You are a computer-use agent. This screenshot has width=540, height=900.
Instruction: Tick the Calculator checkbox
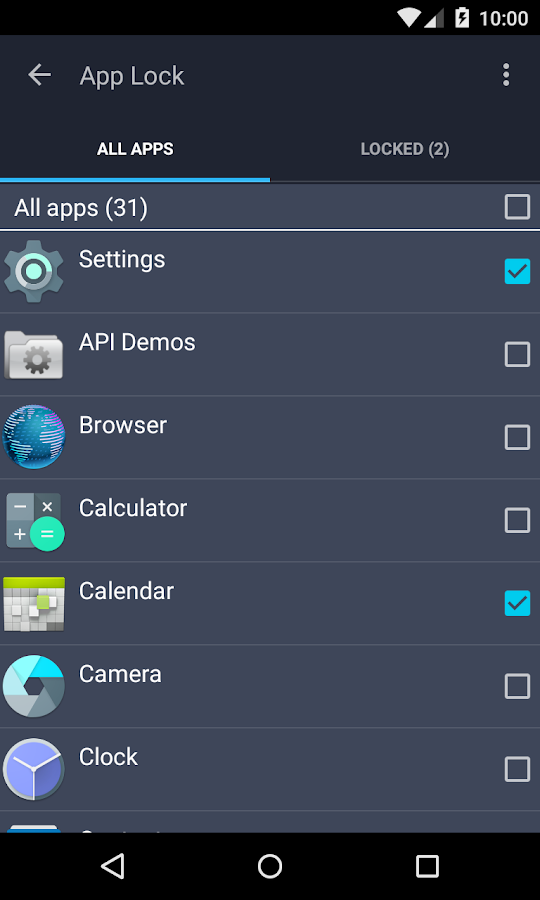[517, 520]
